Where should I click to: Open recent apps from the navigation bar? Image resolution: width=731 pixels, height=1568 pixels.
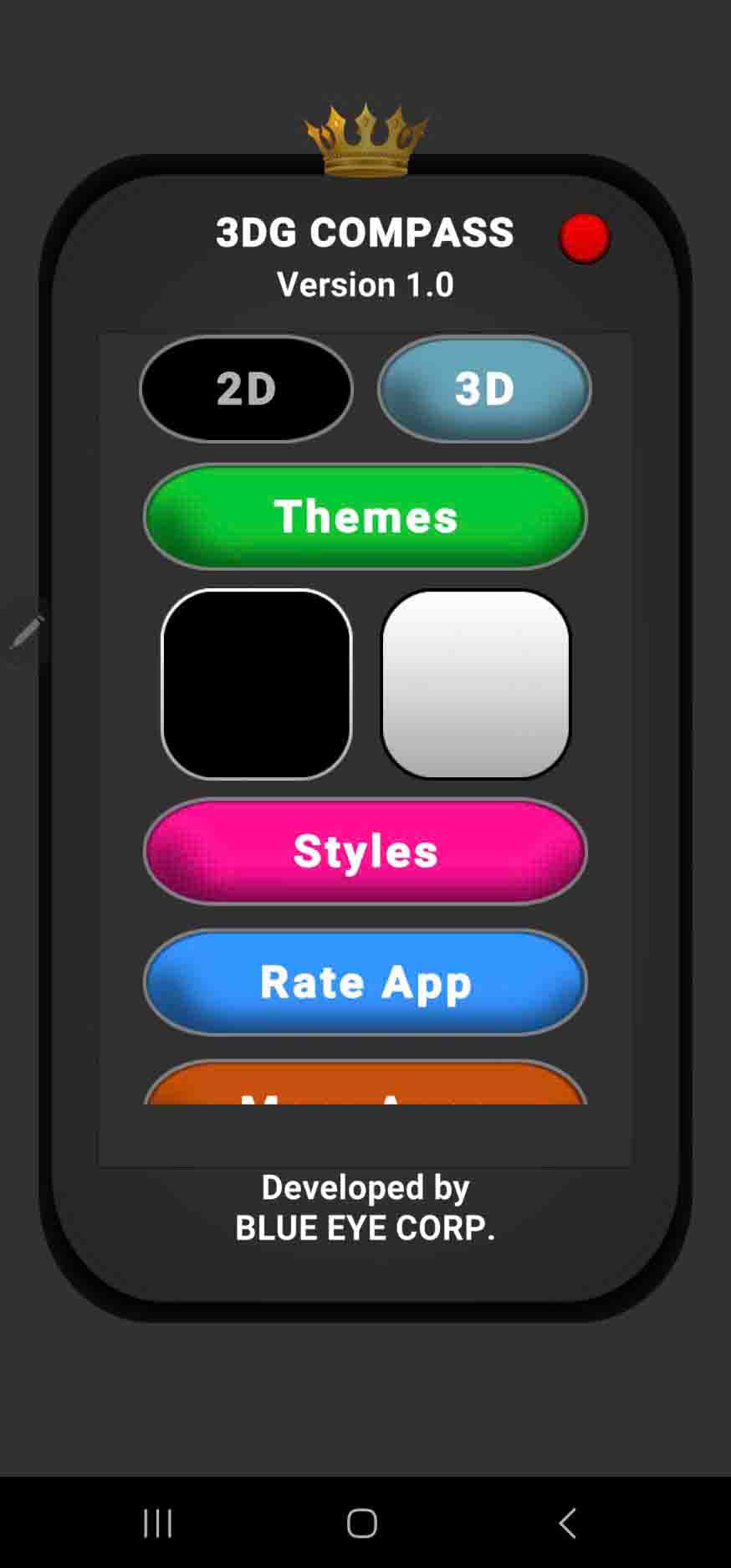158,1523
